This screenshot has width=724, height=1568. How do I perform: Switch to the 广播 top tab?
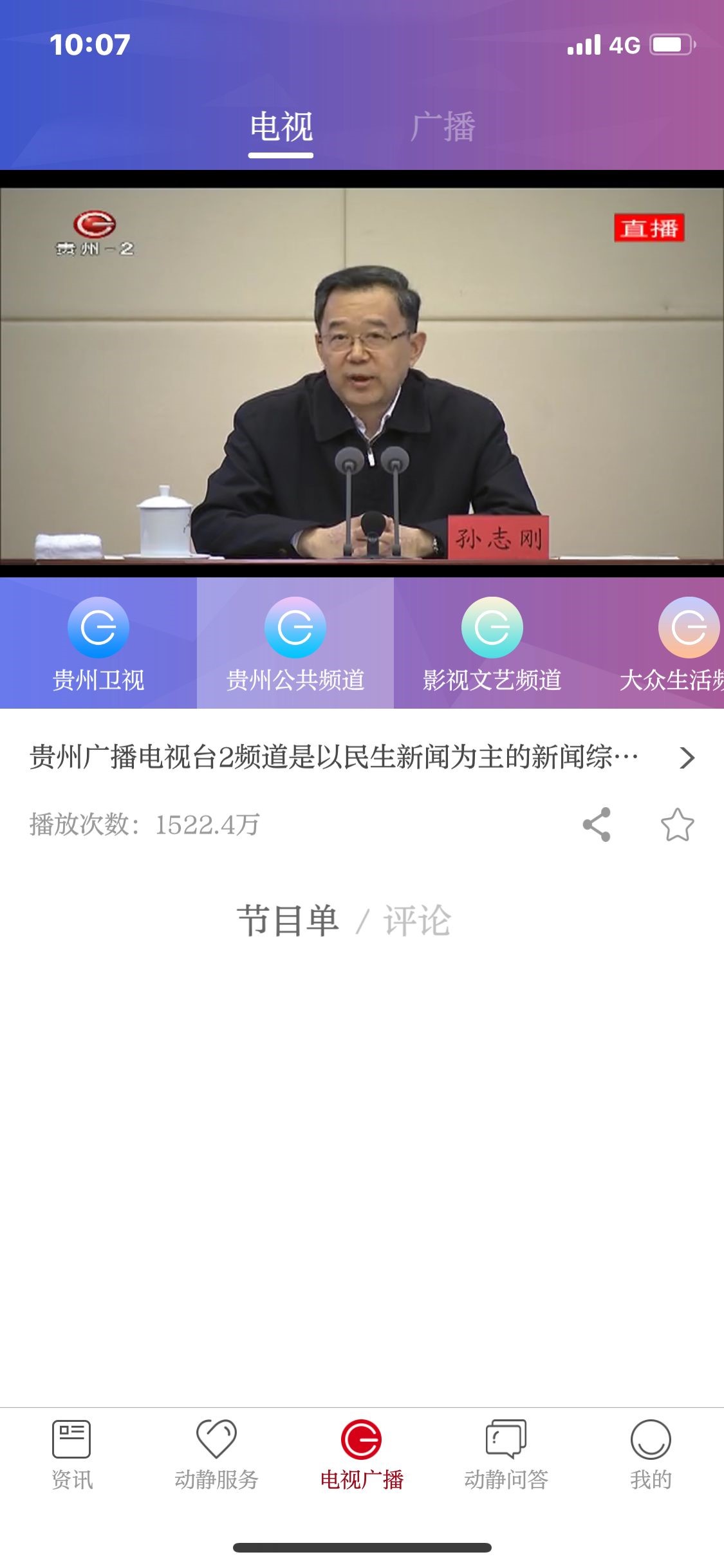(x=443, y=127)
